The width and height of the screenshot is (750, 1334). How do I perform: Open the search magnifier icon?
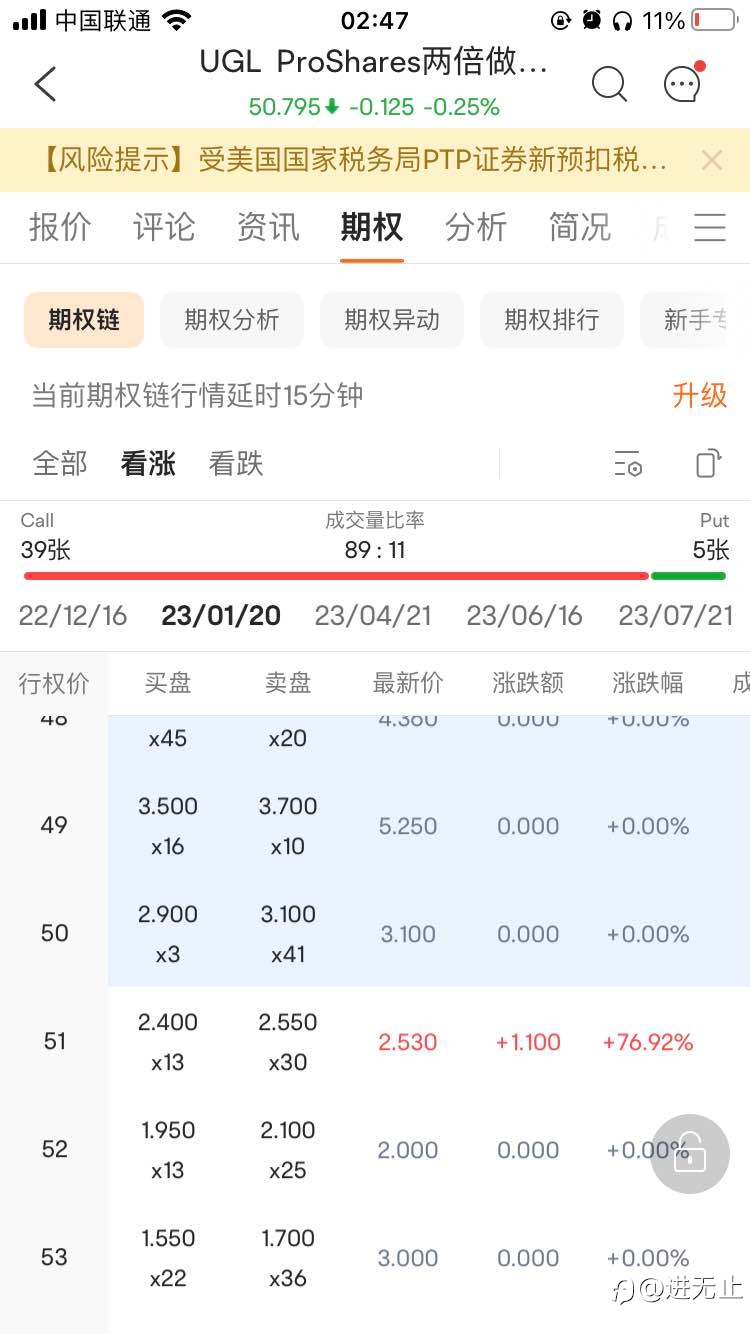tap(609, 84)
